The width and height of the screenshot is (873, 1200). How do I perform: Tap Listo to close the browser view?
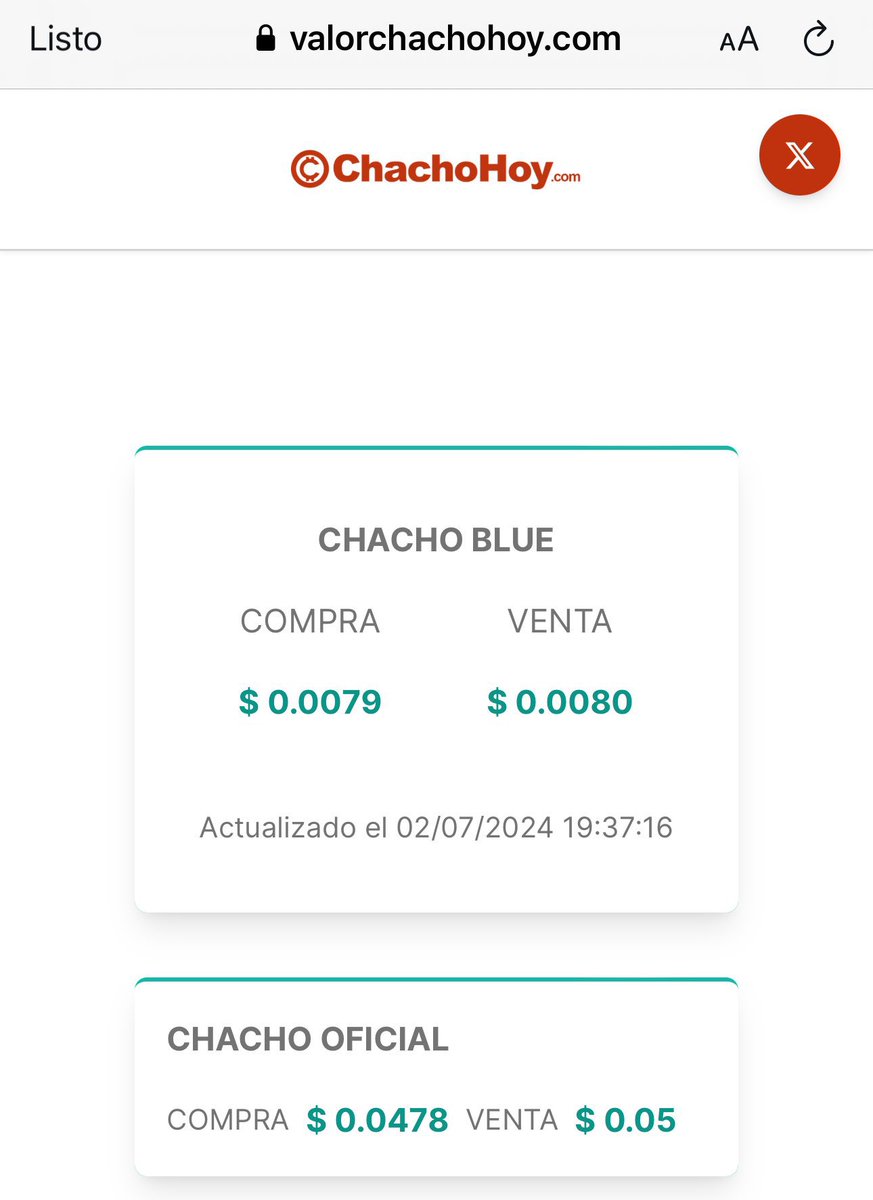pyautogui.click(x=66, y=40)
